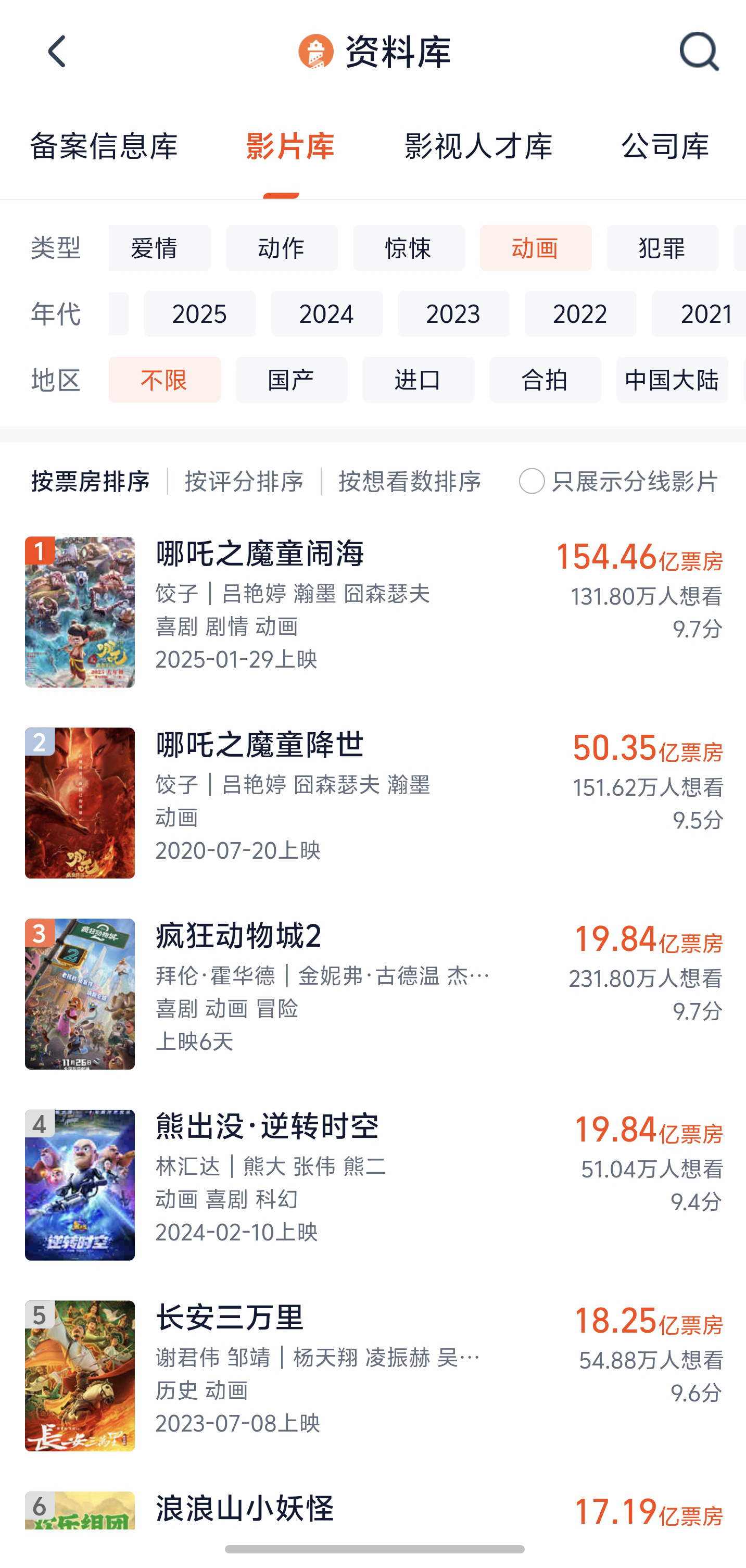Switch to the 公司库 tab

coord(664,146)
